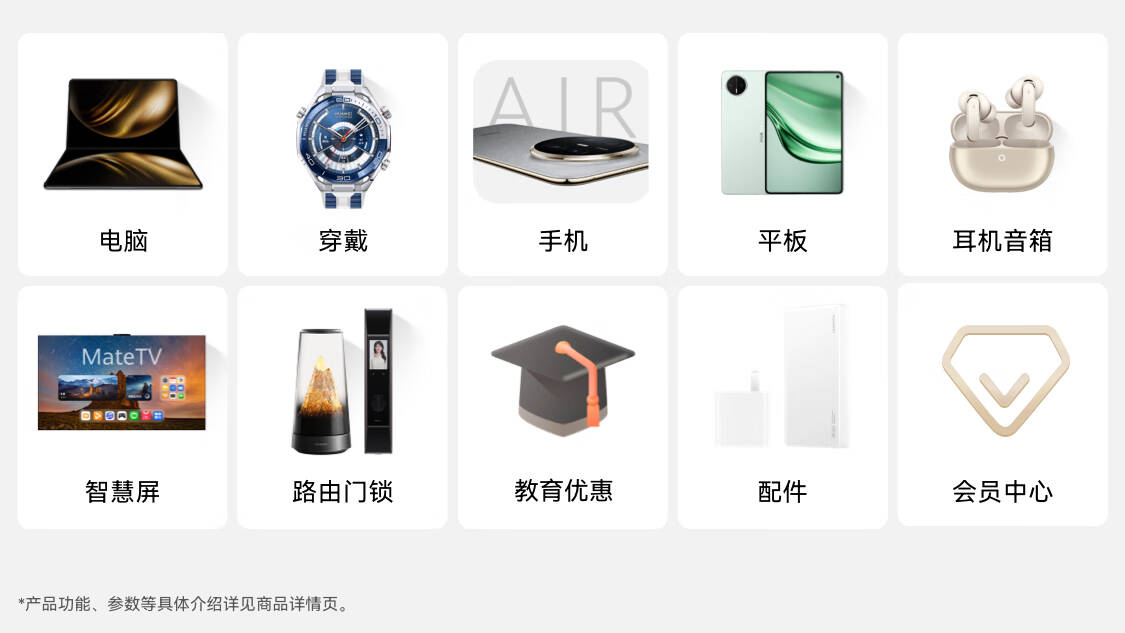This screenshot has height=633, width=1125.
Task: View the 智慧屏 smart screen category
Action: 123,407
